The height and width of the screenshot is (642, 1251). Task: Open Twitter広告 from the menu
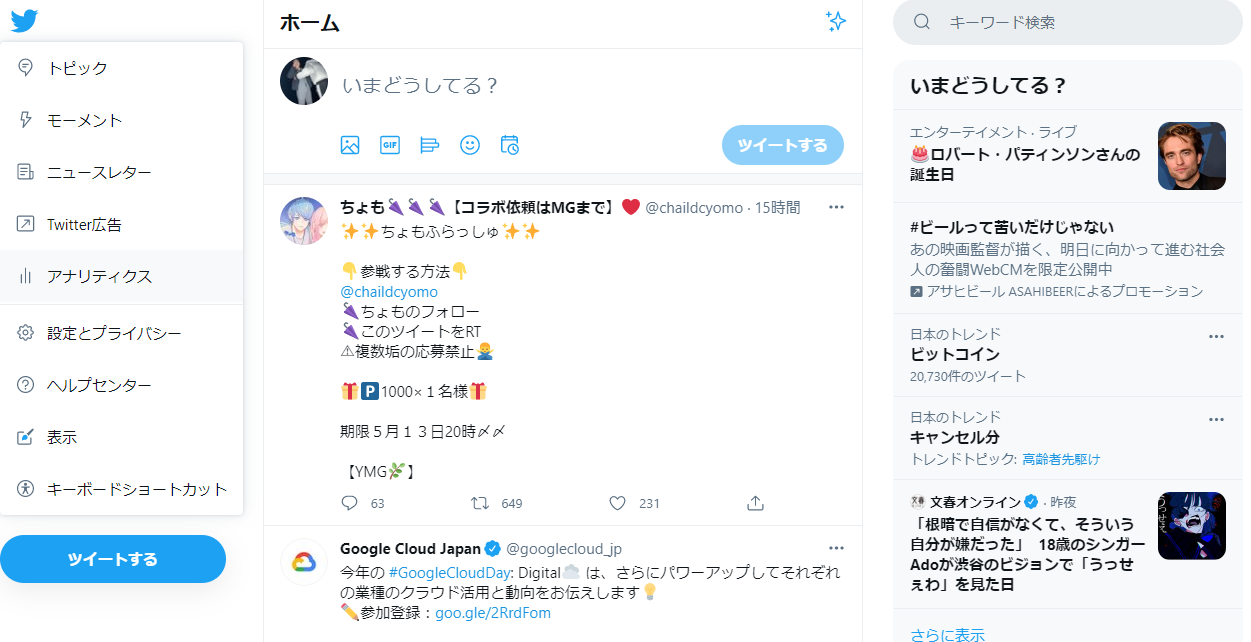(84, 224)
